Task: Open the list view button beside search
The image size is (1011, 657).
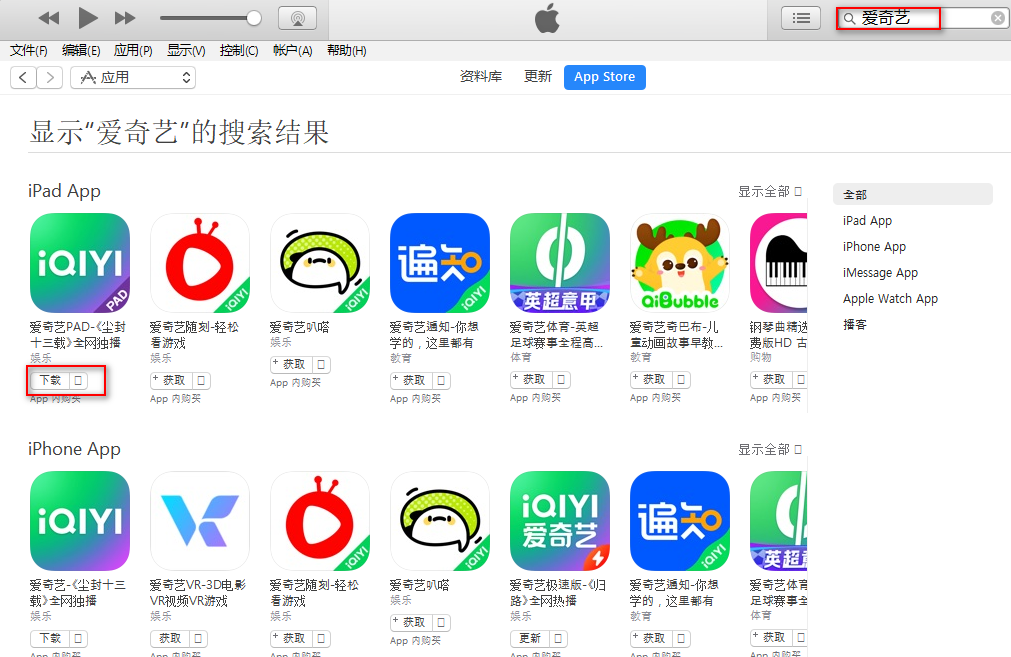Action: tap(800, 18)
